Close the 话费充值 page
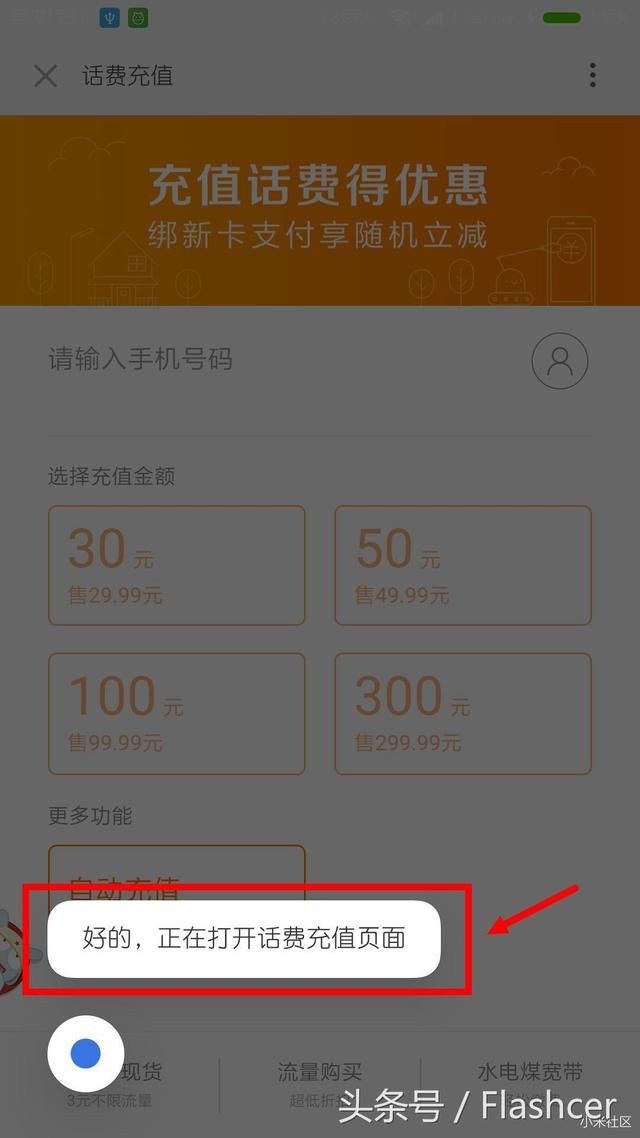The image size is (640, 1138). pos(46,76)
